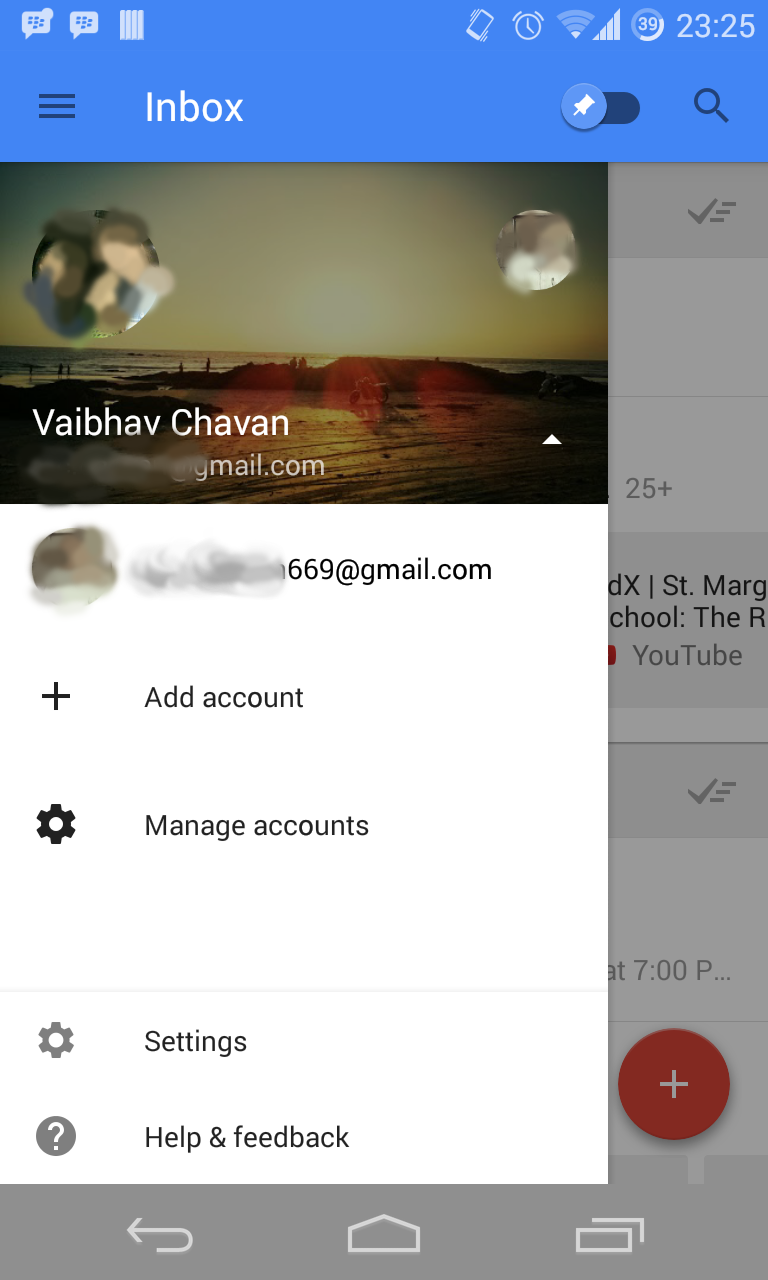This screenshot has width=768, height=1280.
Task: Open the search icon
Action: coord(710,106)
